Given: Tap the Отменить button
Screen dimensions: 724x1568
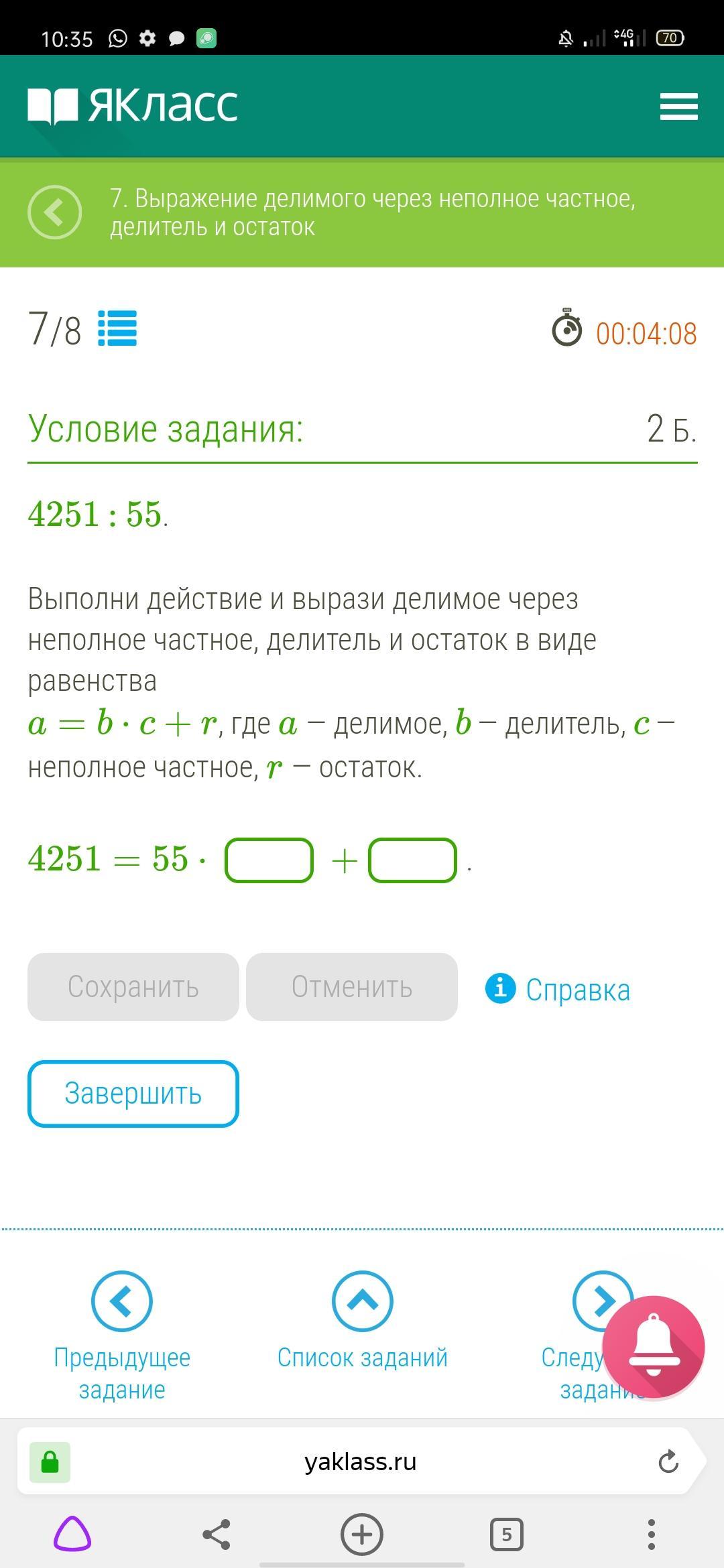Looking at the screenshot, I should [x=352, y=987].
